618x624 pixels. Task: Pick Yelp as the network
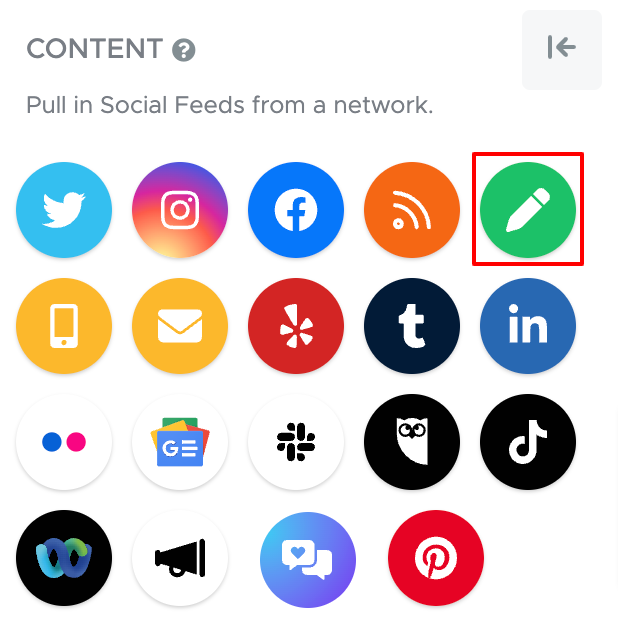click(296, 326)
